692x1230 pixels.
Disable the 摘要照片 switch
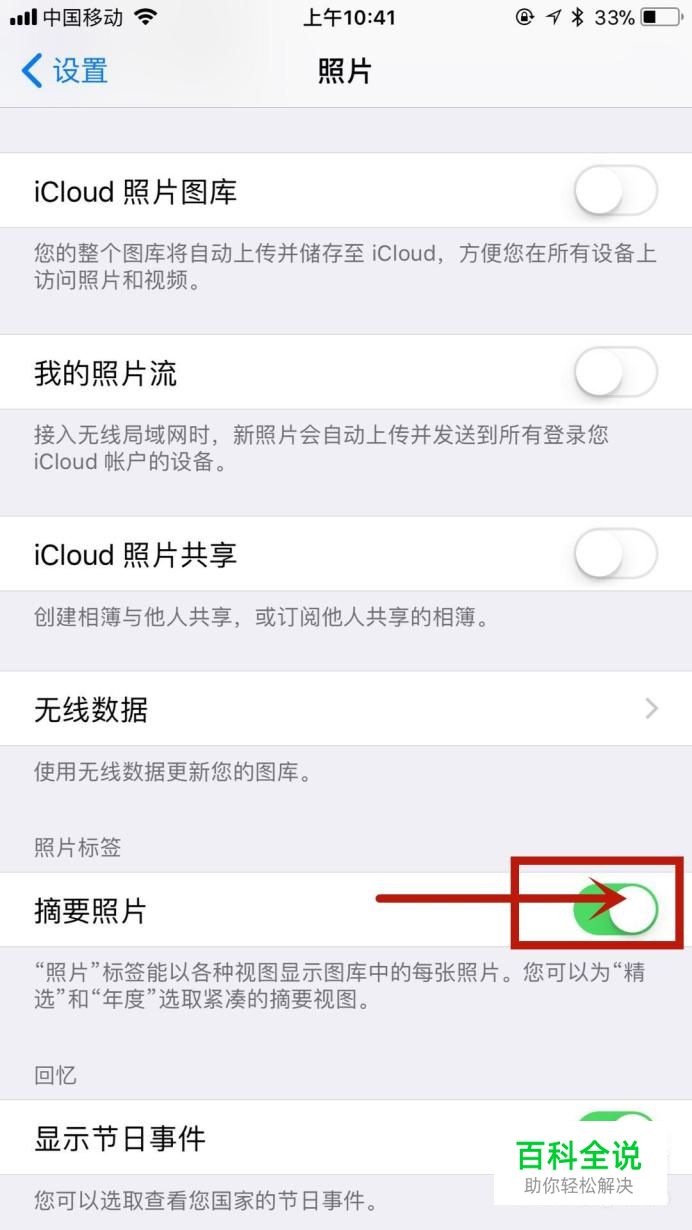click(615, 909)
